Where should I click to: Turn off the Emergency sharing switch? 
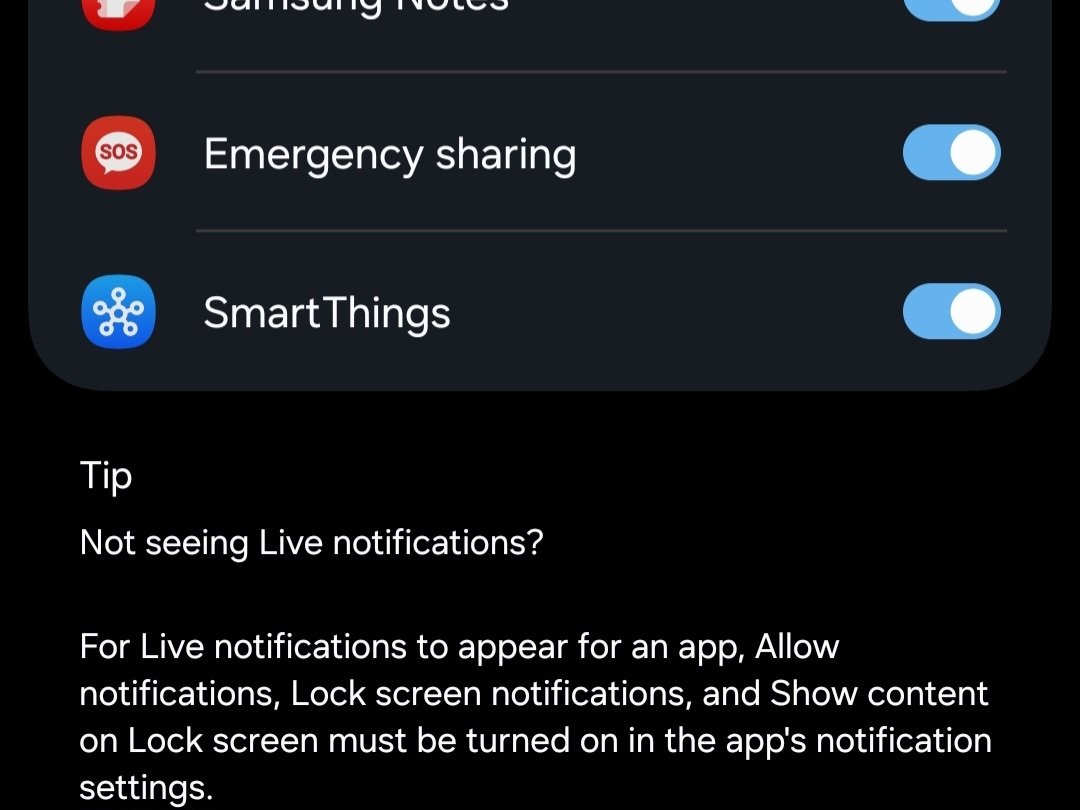coord(951,153)
